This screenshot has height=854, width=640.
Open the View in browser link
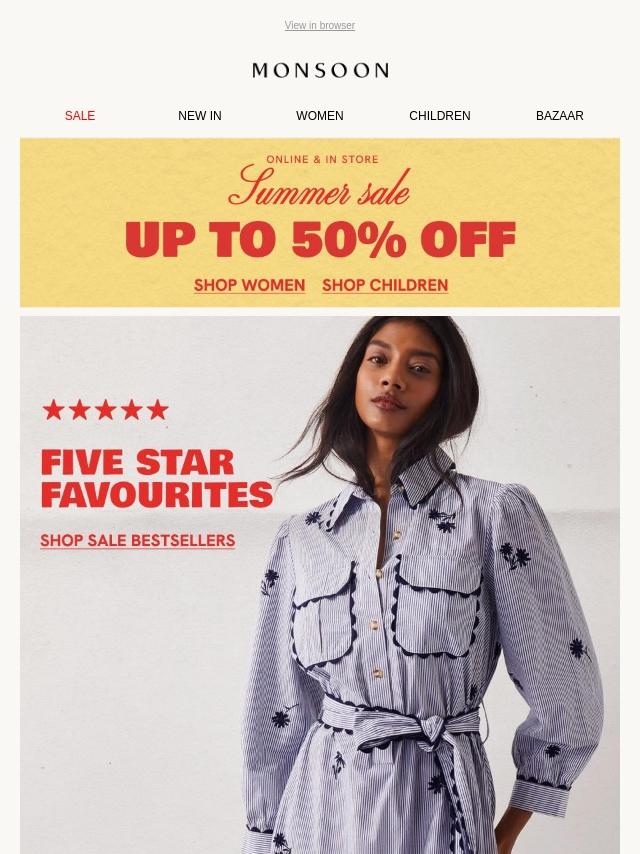319,26
